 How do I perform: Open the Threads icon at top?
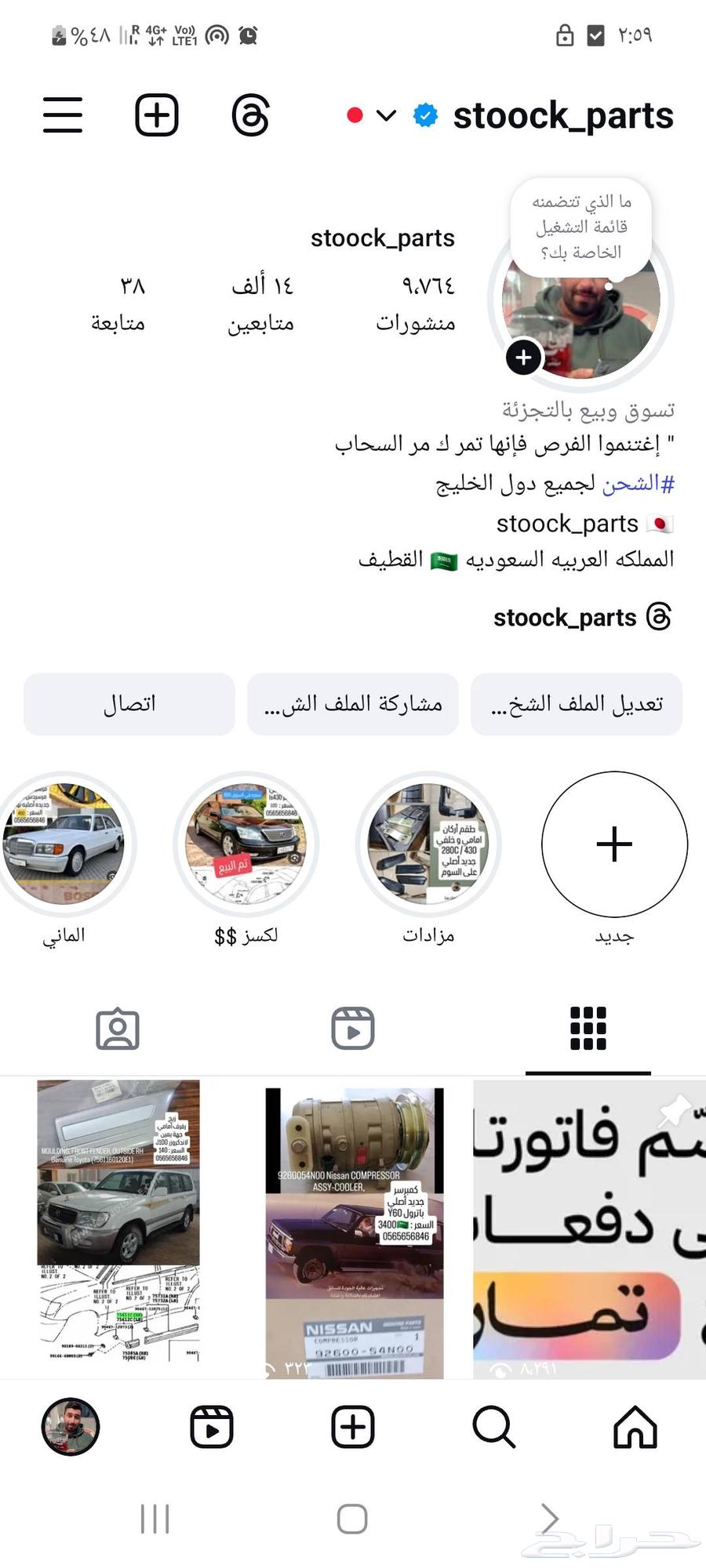249,116
